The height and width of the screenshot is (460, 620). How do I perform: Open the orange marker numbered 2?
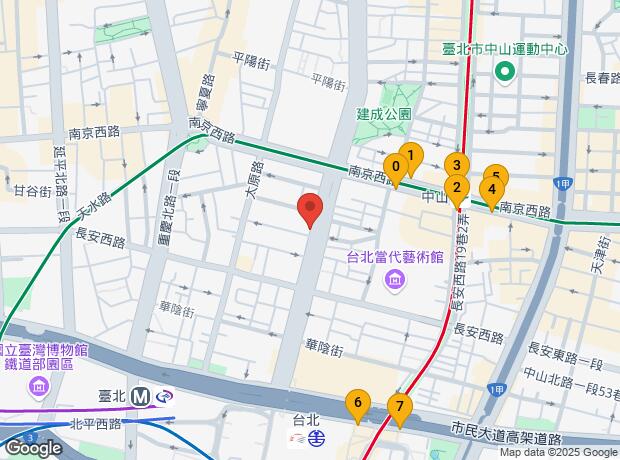point(457,187)
